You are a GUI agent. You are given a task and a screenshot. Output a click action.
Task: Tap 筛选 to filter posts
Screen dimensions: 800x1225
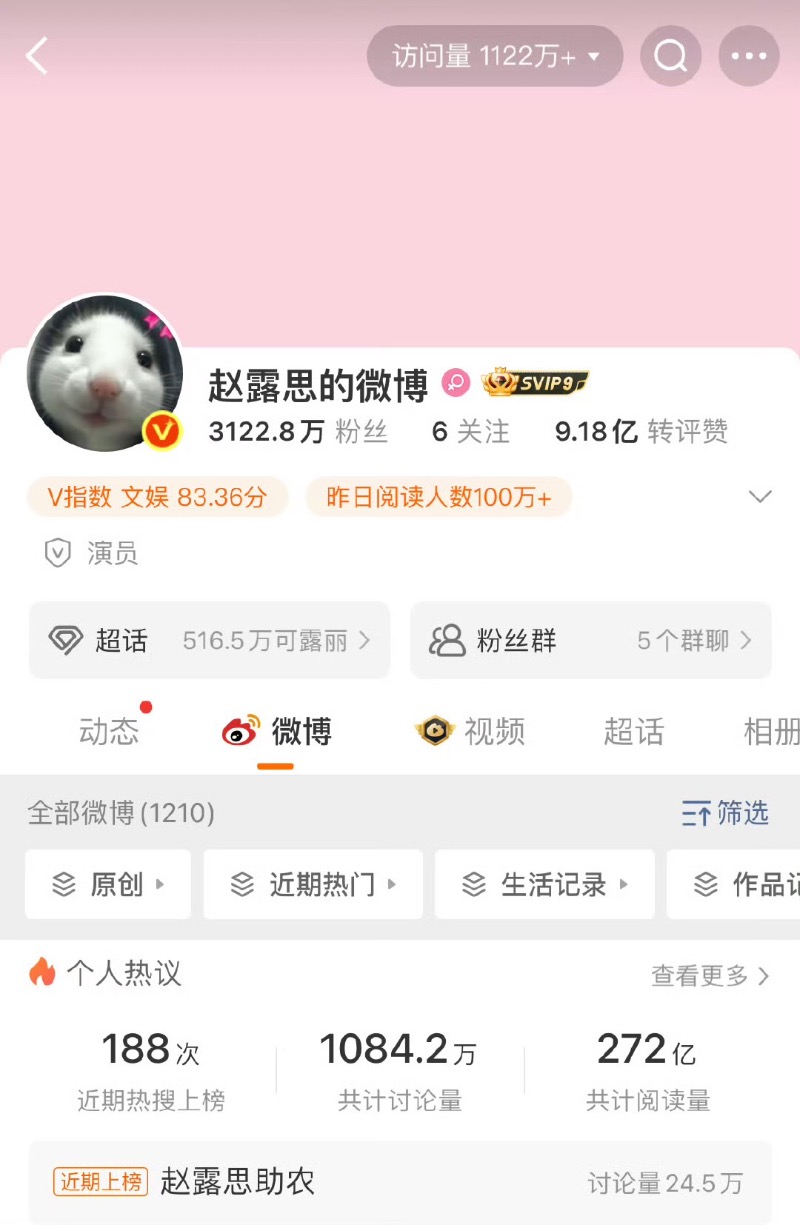(725, 813)
